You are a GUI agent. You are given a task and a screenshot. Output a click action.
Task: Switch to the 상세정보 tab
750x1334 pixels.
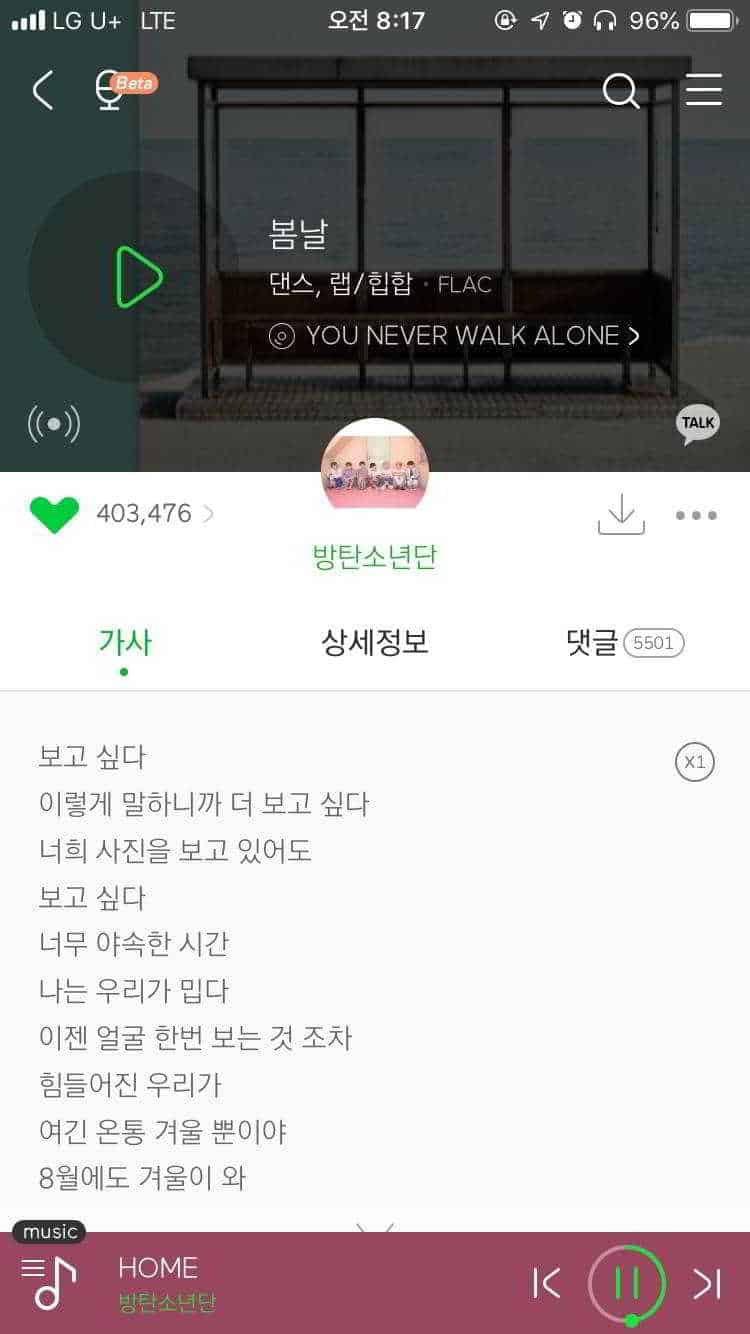374,642
